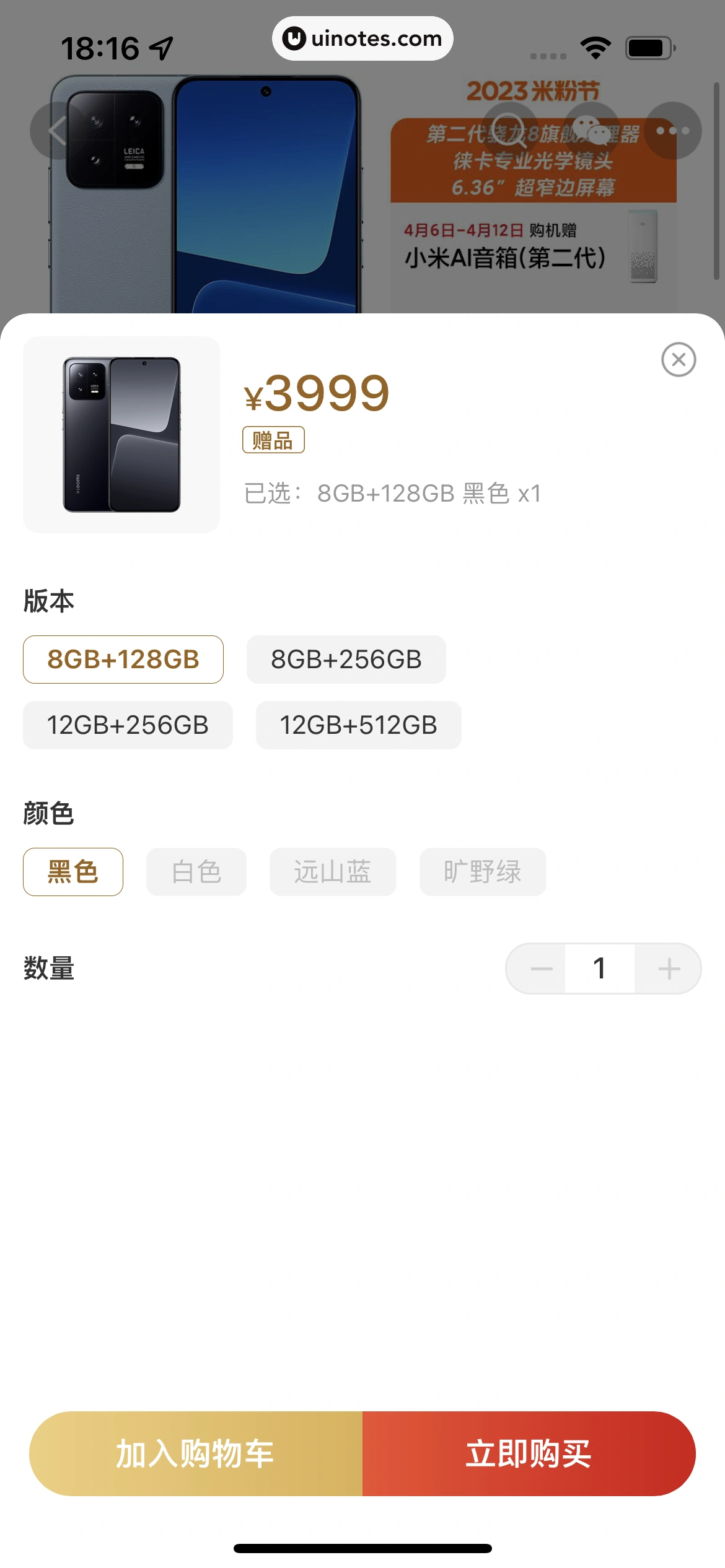The height and width of the screenshot is (1568, 725).
Task: View the black phone thumbnail image
Action: click(121, 435)
